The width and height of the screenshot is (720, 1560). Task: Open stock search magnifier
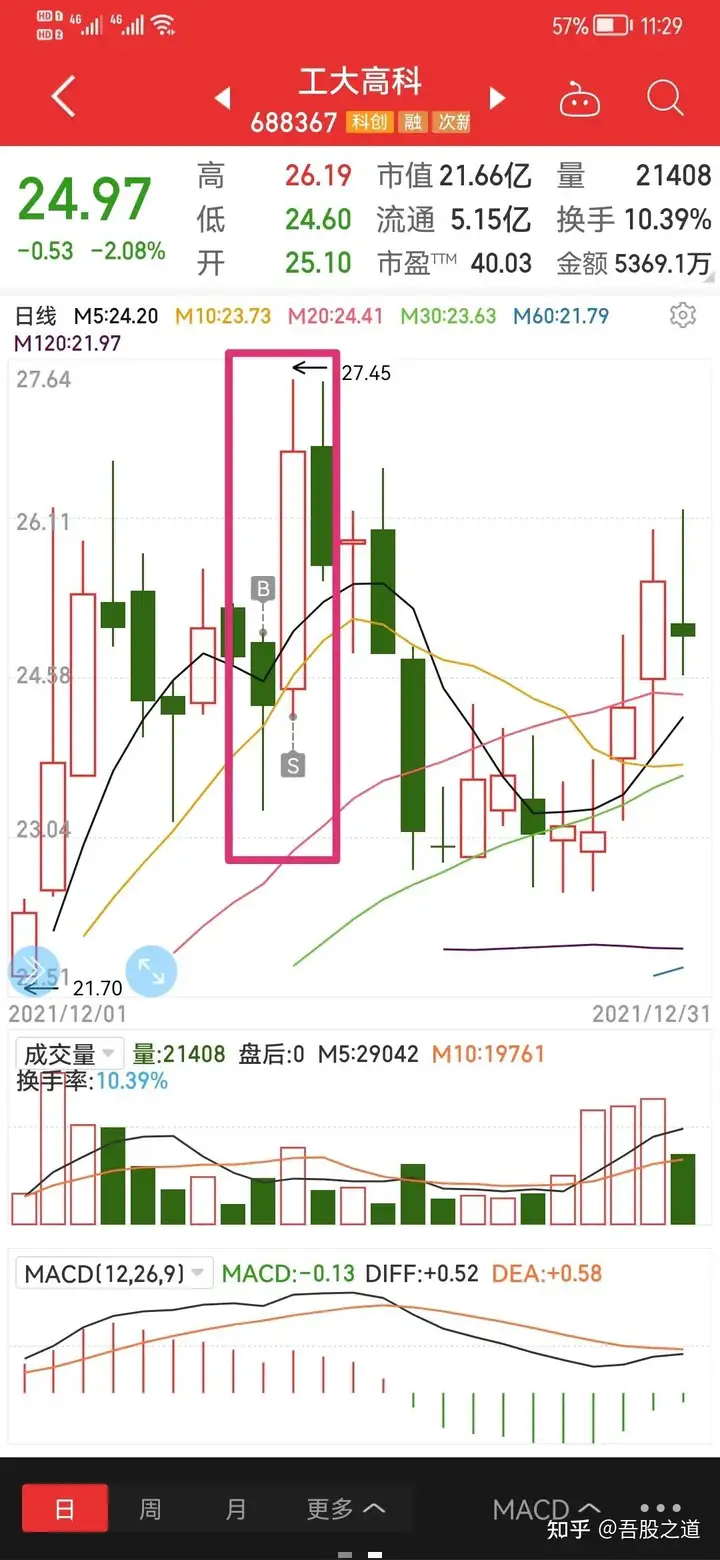pyautogui.click(x=665, y=98)
